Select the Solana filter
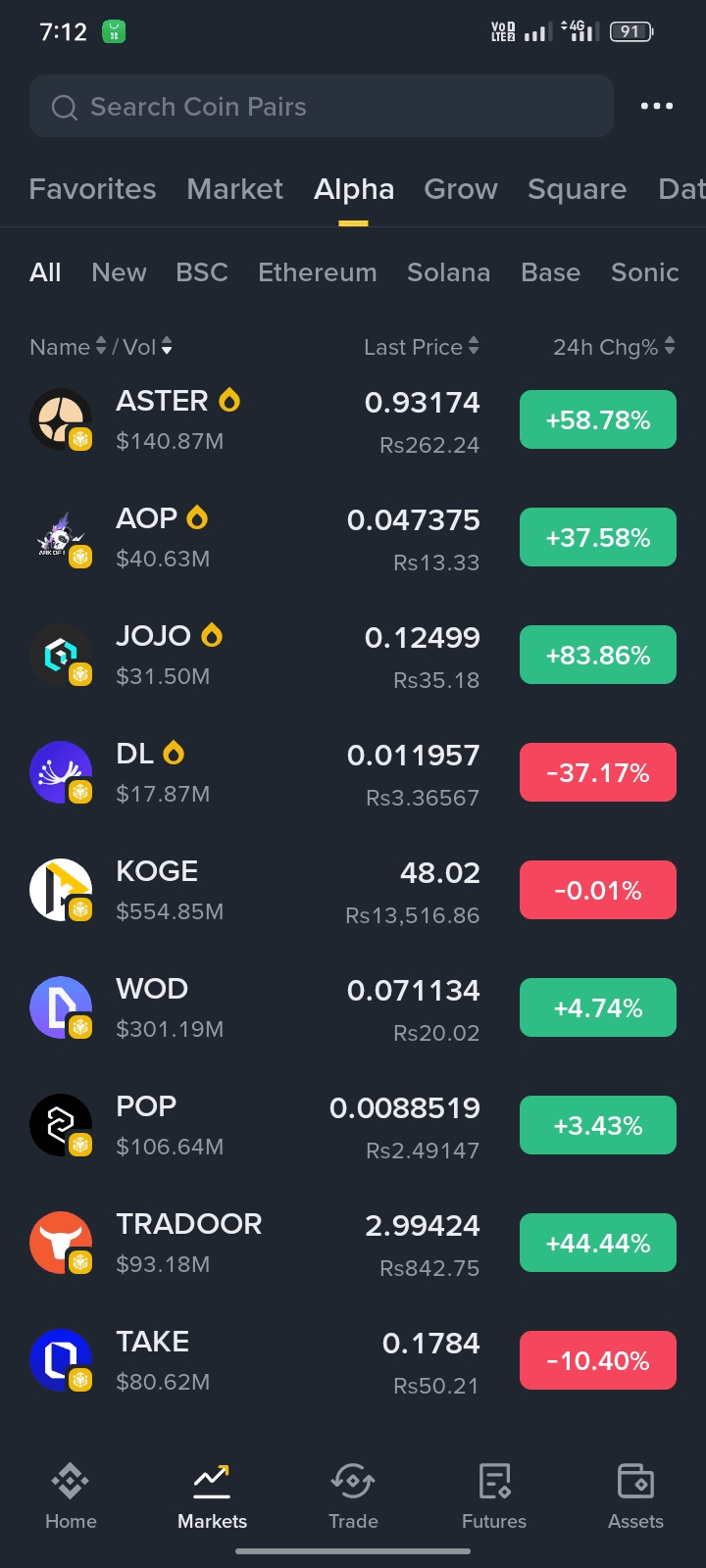This screenshot has height=1568, width=706. tap(448, 272)
